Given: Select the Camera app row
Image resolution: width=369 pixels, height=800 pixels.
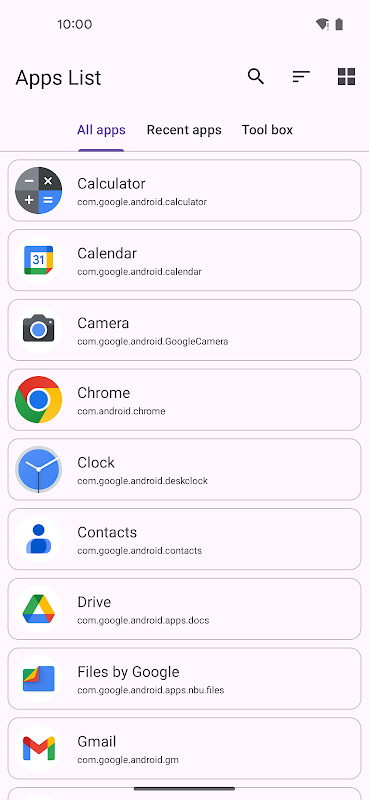Looking at the screenshot, I should coord(184,330).
